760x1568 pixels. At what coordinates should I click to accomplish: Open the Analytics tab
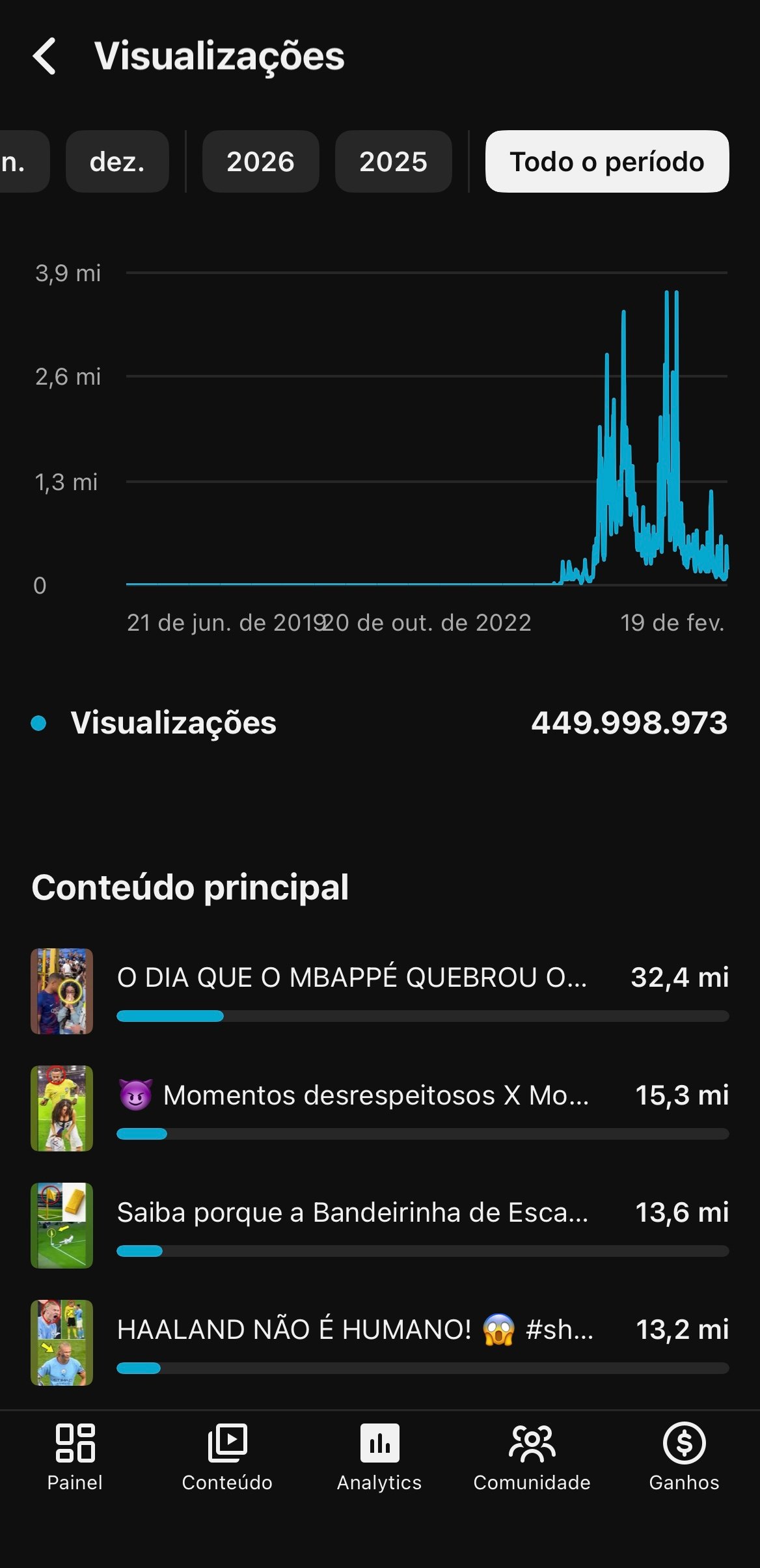[x=379, y=1457]
